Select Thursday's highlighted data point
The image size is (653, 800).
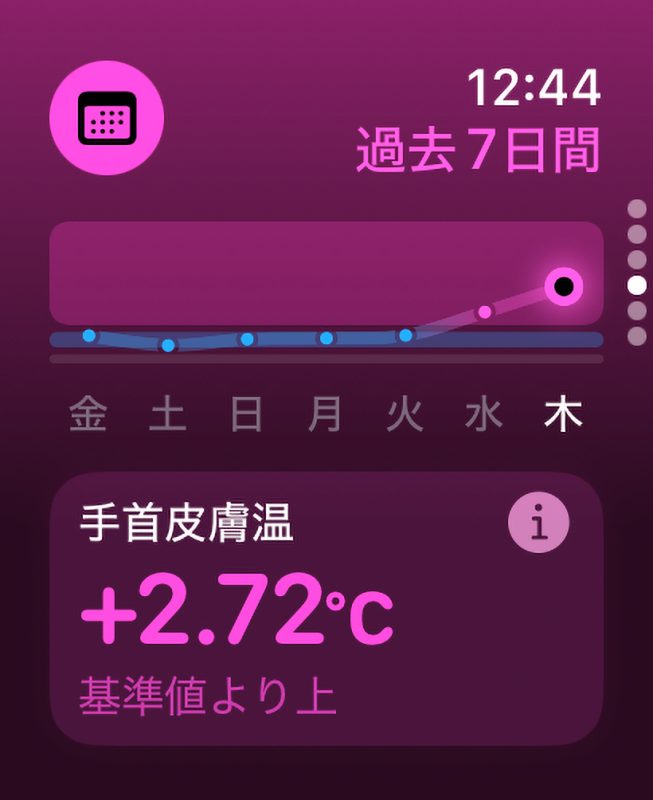tap(564, 287)
